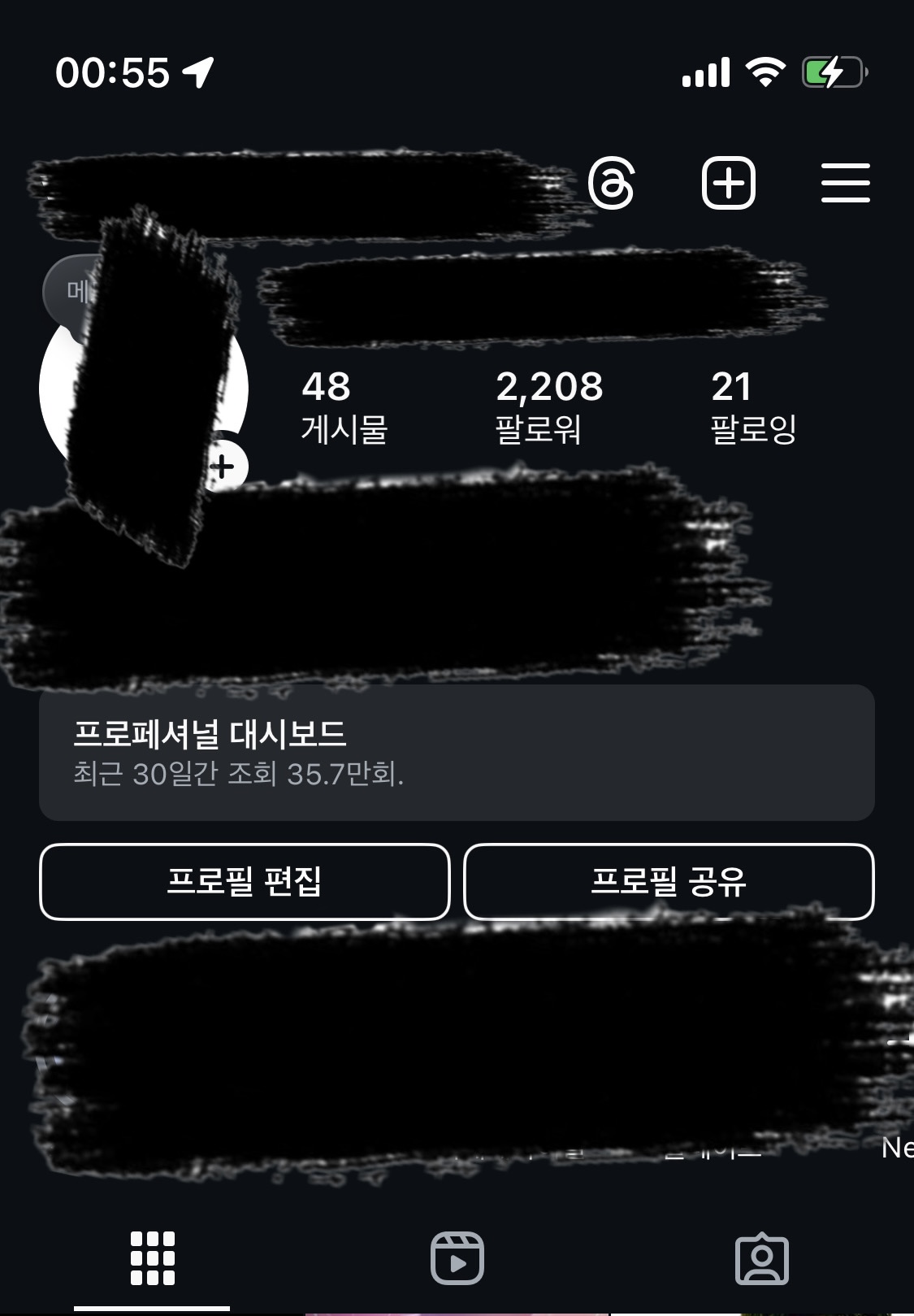Open the Threads icon

point(611,184)
